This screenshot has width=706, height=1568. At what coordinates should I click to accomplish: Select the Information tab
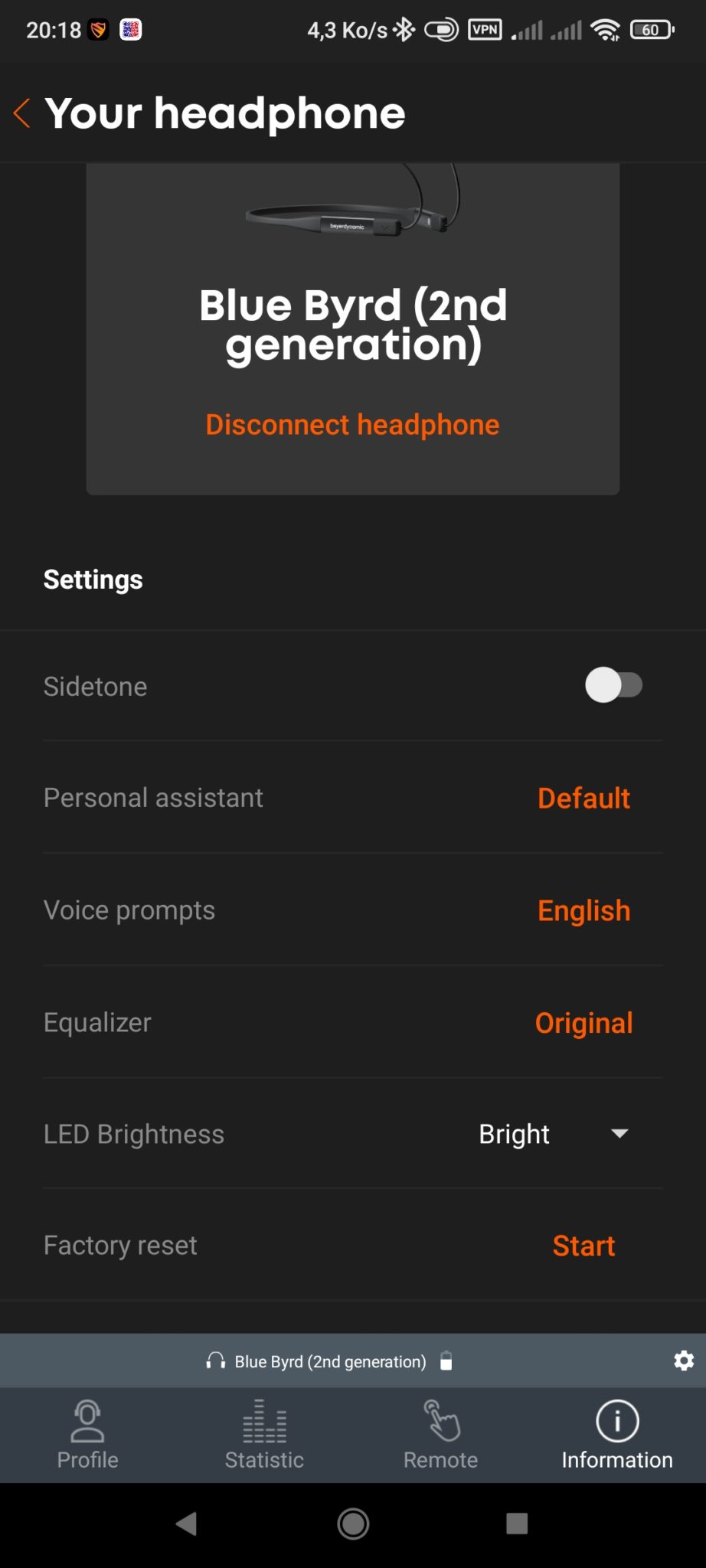point(617,1435)
